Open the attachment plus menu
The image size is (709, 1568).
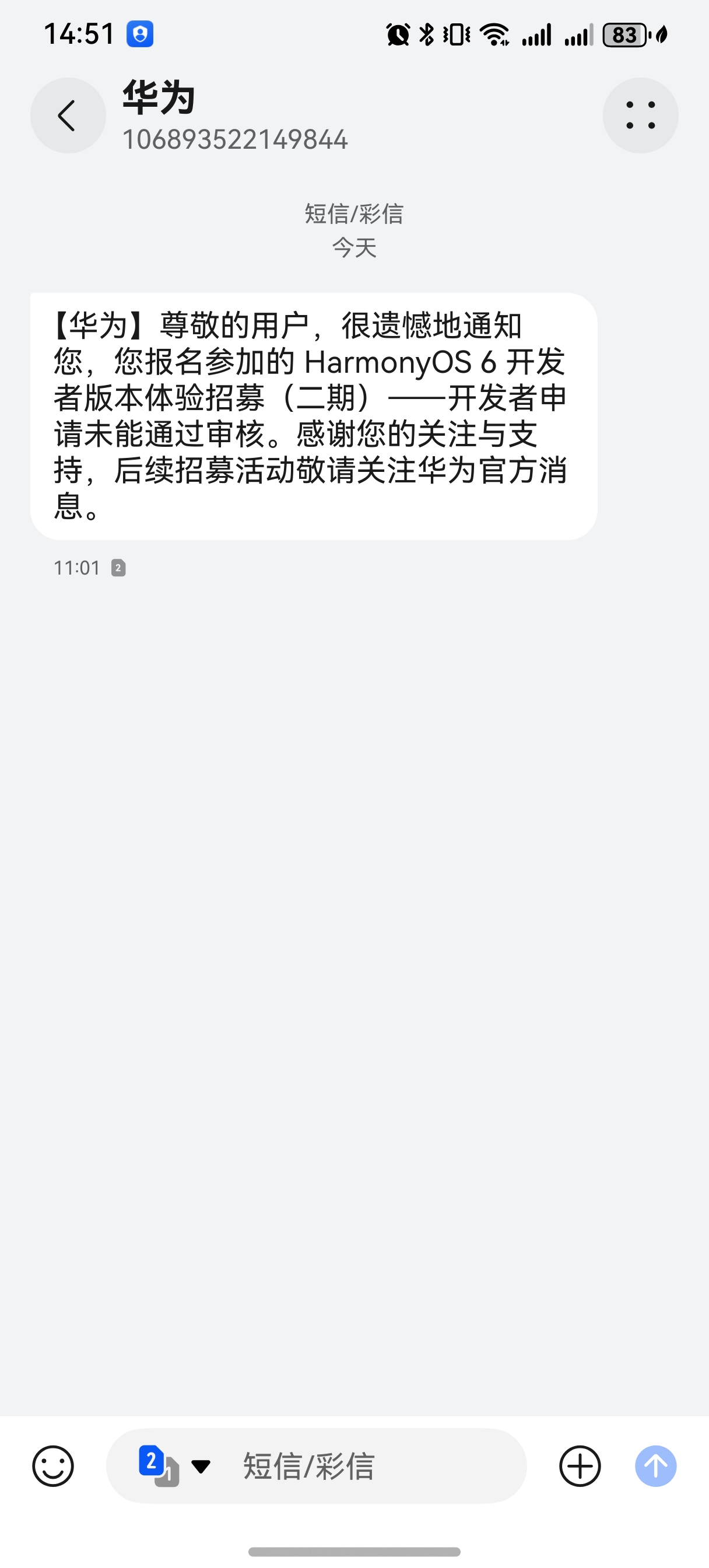(580, 1466)
